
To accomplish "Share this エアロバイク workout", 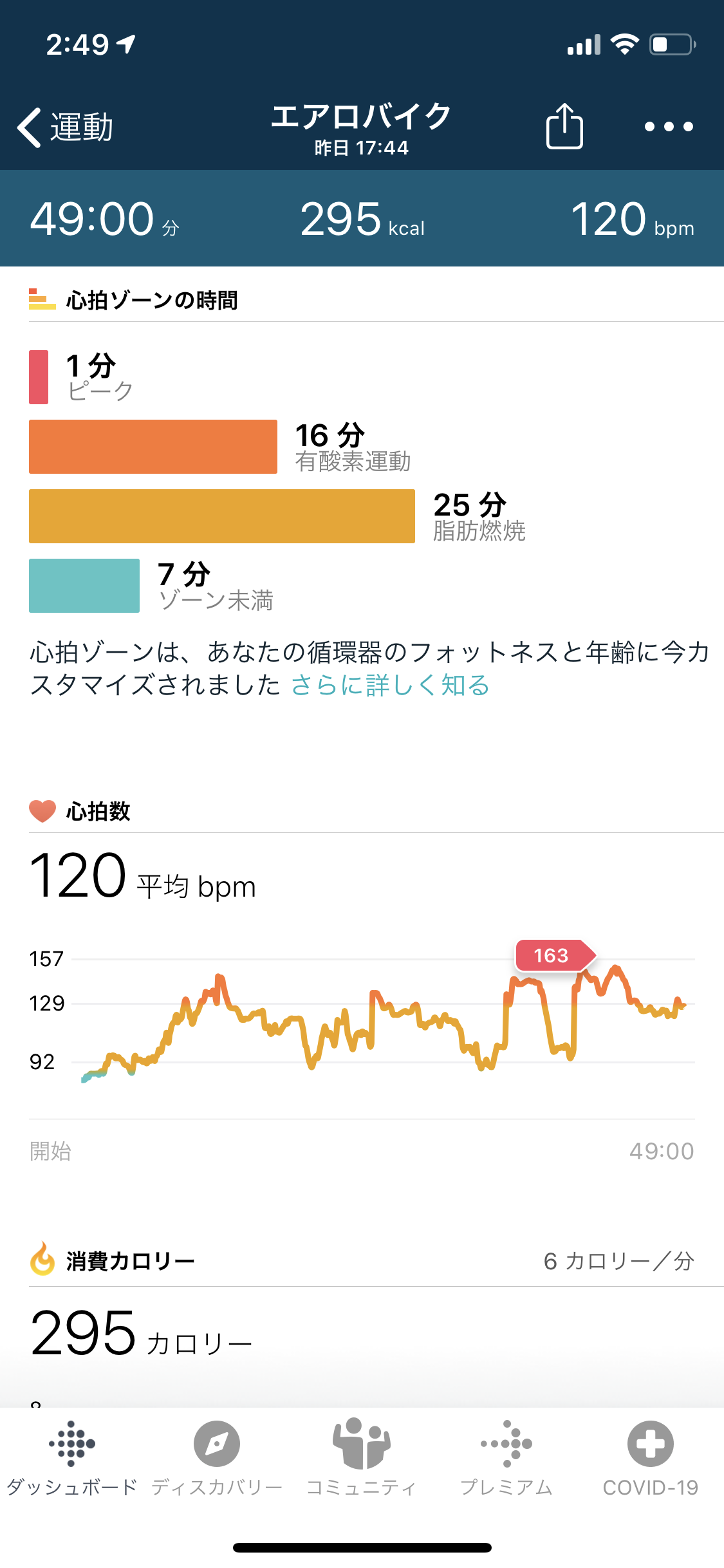I will coord(564,126).
